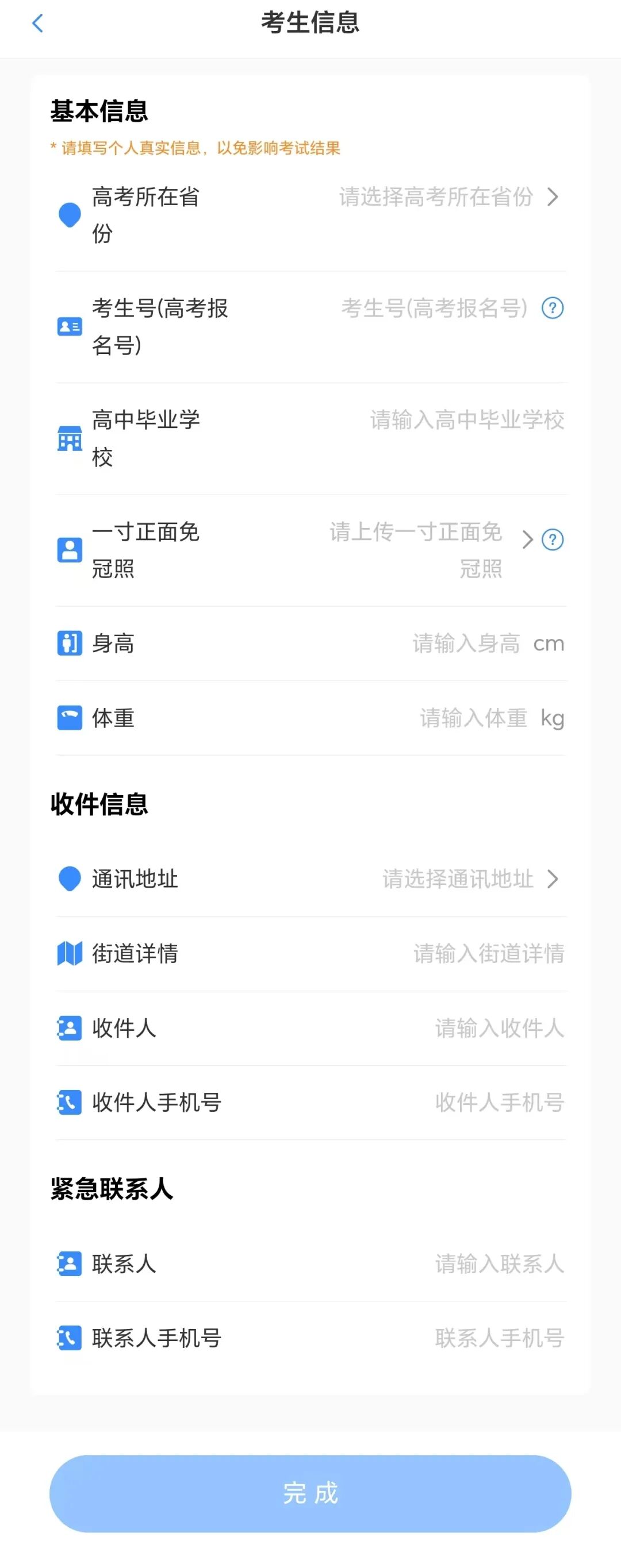The width and height of the screenshot is (621, 1568).
Task: Tap the 考生号(高考报名号) input field
Action: point(434,308)
